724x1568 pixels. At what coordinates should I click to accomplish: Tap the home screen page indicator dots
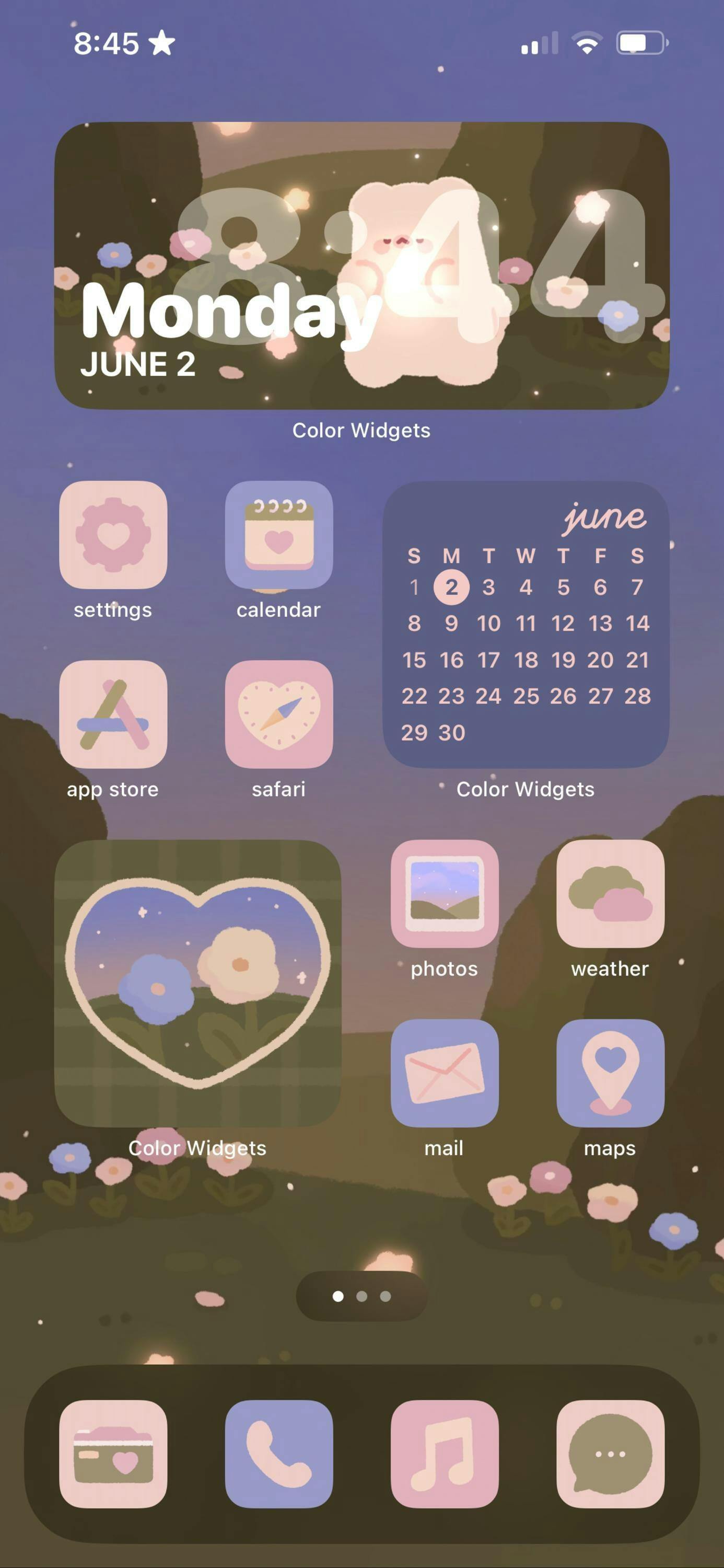tap(361, 1296)
